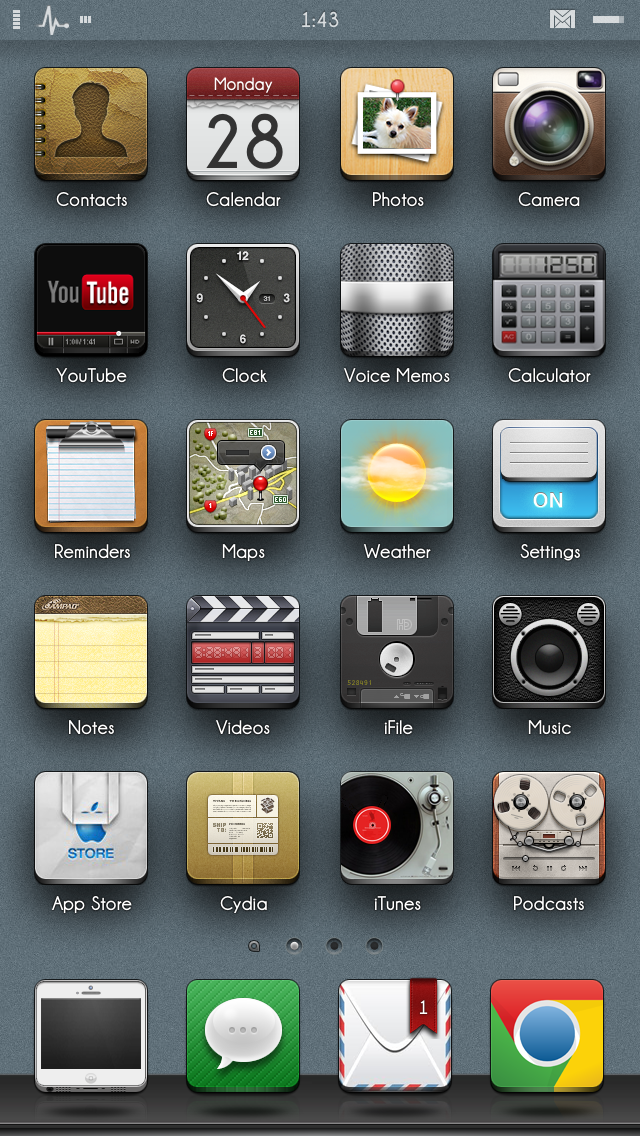Launch the Calendar app

coord(243,124)
